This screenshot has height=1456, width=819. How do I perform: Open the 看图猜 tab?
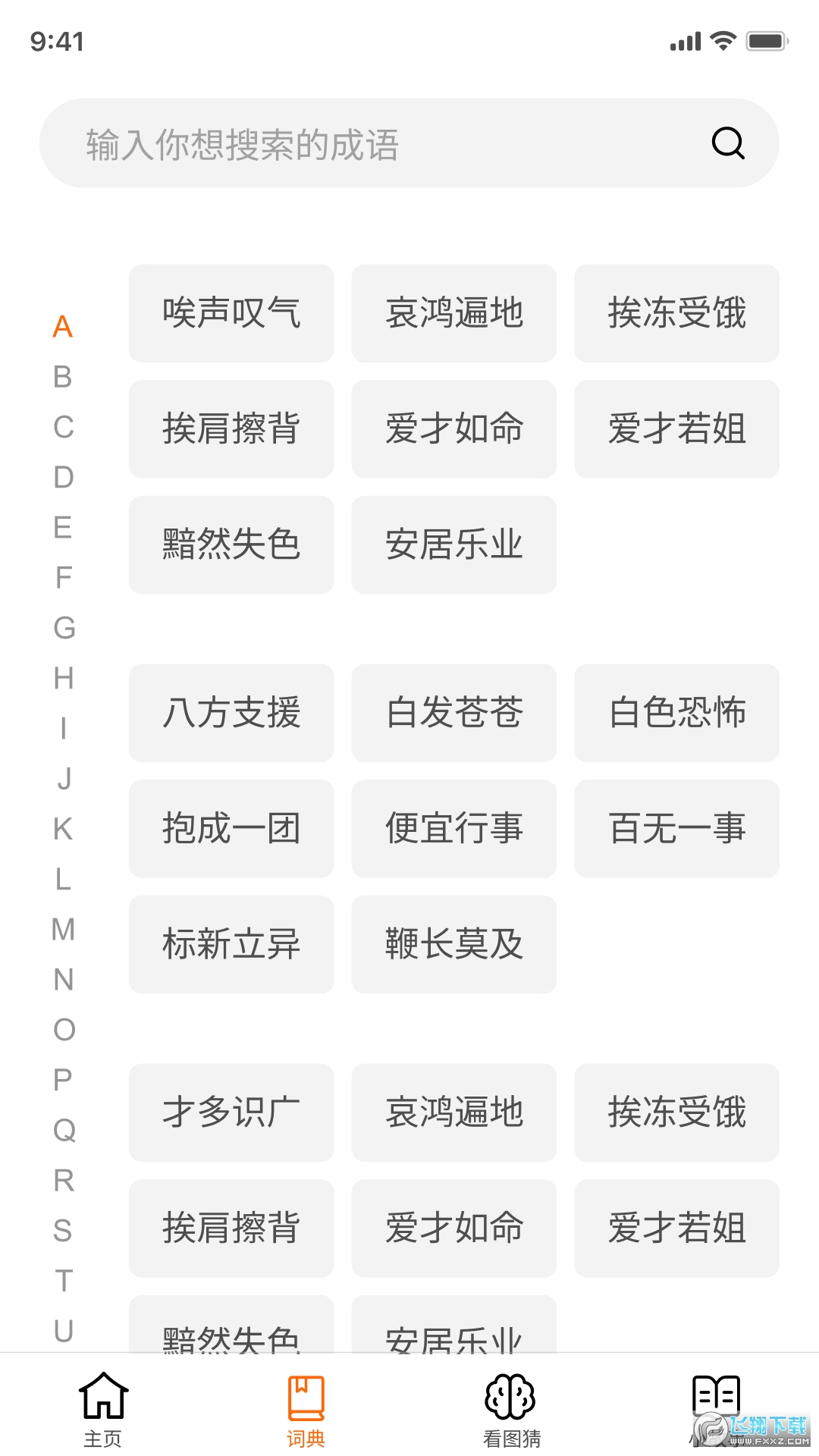[511, 1407]
